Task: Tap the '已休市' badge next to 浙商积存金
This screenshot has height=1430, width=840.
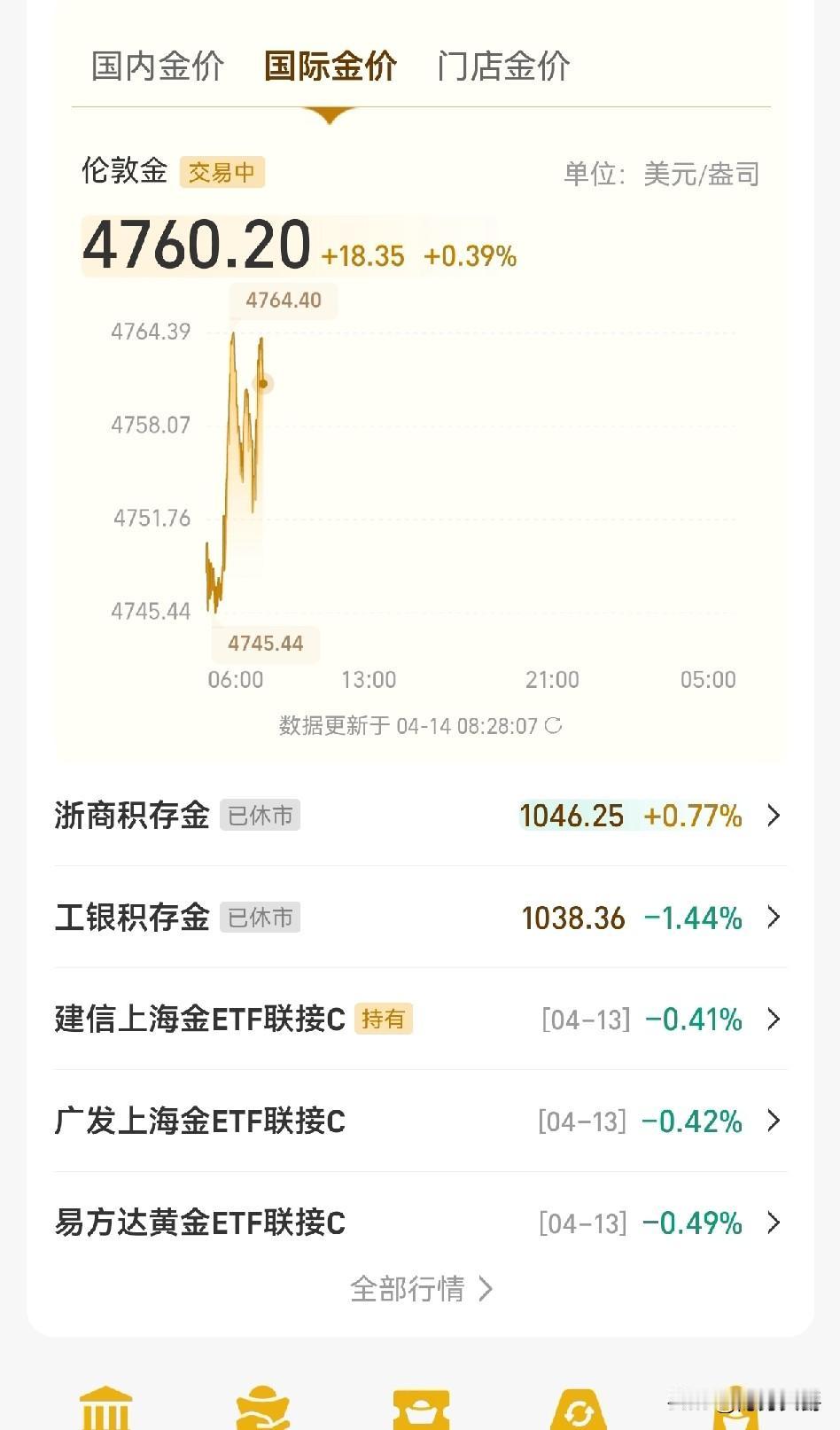Action: tap(259, 816)
